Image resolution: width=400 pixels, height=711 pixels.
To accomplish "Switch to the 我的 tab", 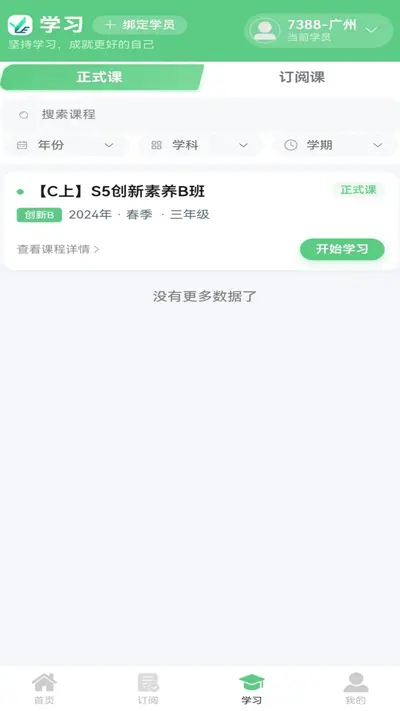I will 356,688.
